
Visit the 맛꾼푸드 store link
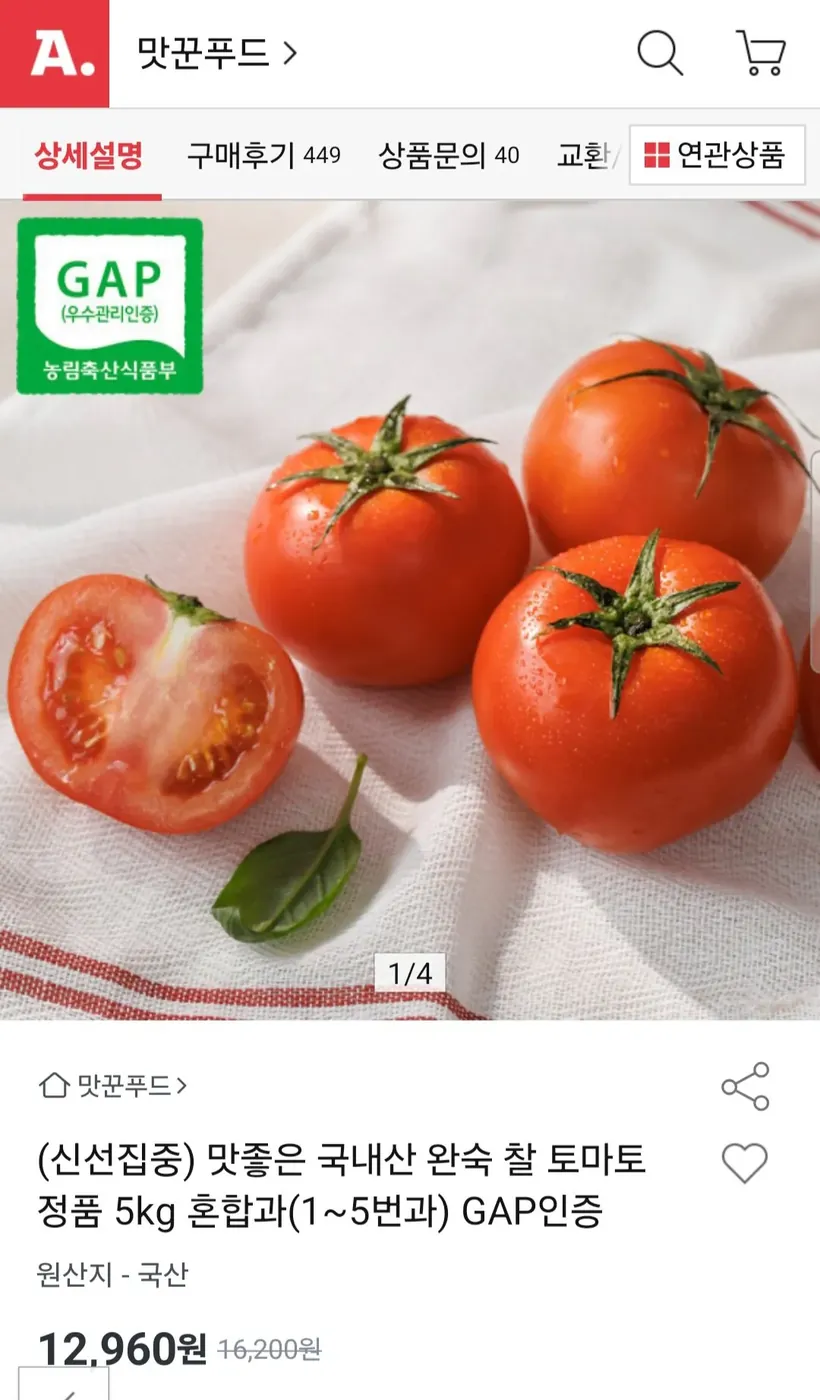click(x=118, y=1087)
